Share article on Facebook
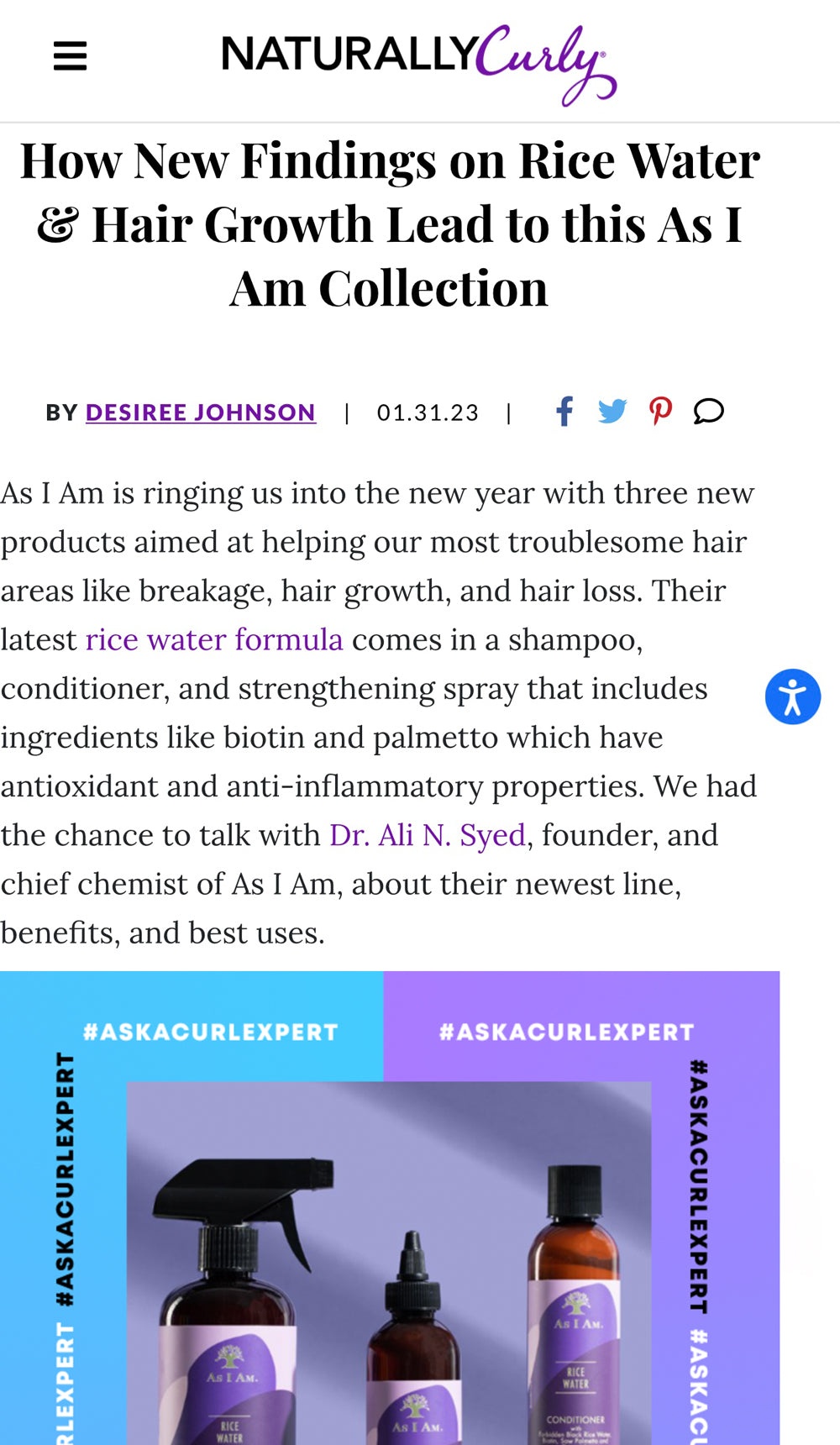This screenshot has width=840, height=1445. point(564,412)
